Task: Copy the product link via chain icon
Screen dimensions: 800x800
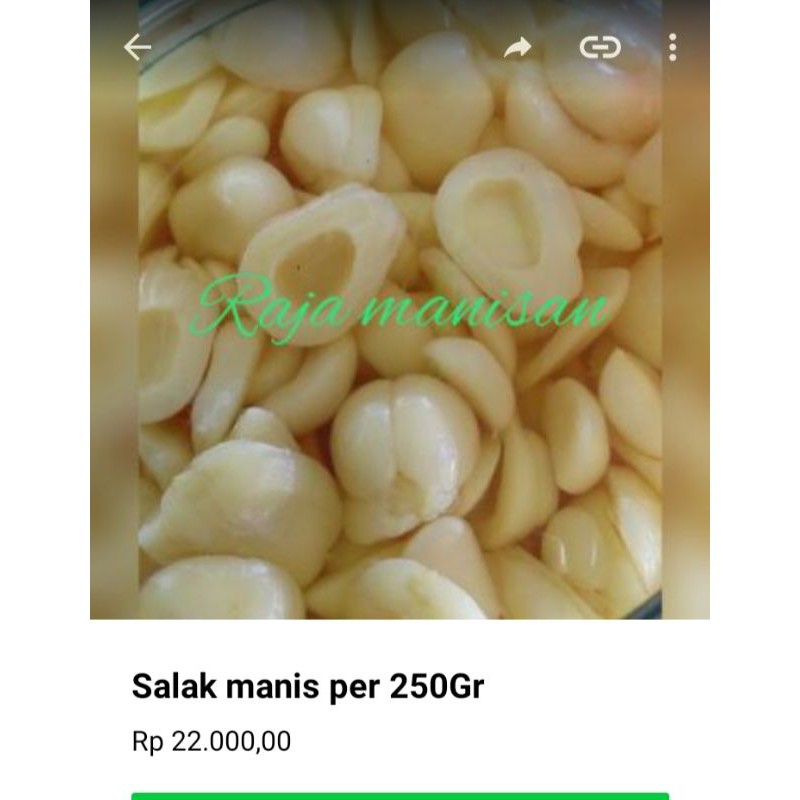Action: click(x=600, y=47)
